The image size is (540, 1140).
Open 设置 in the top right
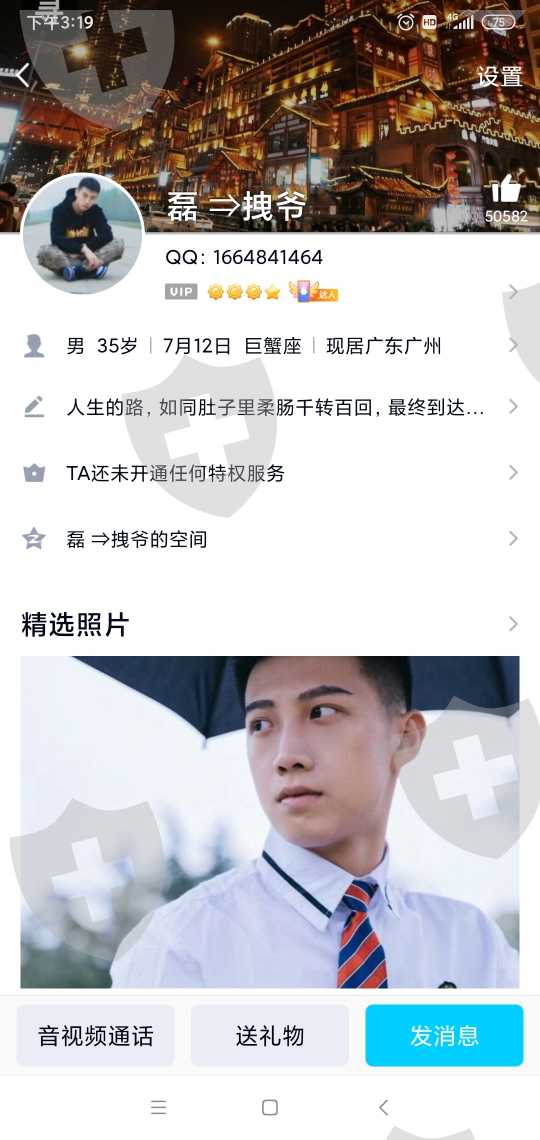499,76
